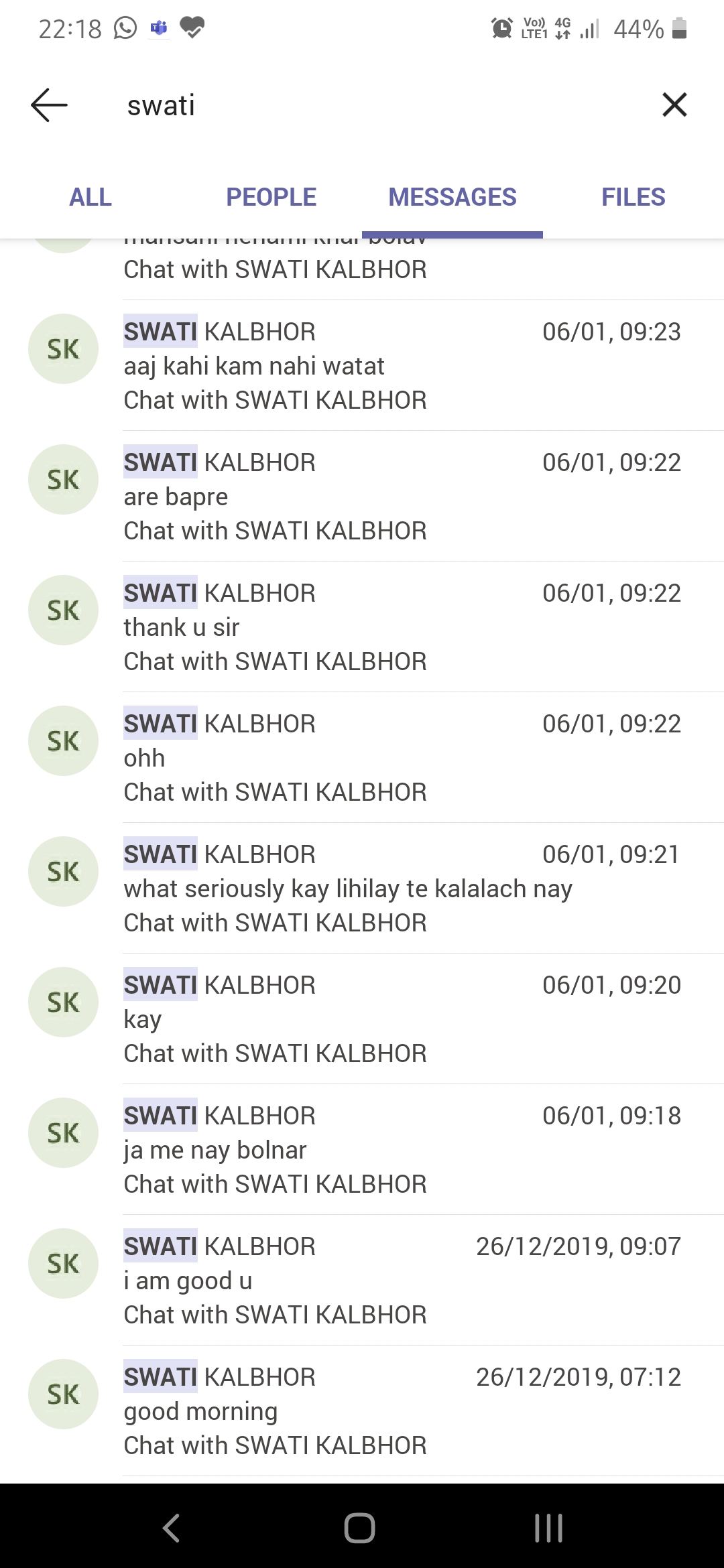724x1568 pixels.
Task: Open the 'kay' message from 09:20
Action: pyautogui.click(x=402, y=1019)
